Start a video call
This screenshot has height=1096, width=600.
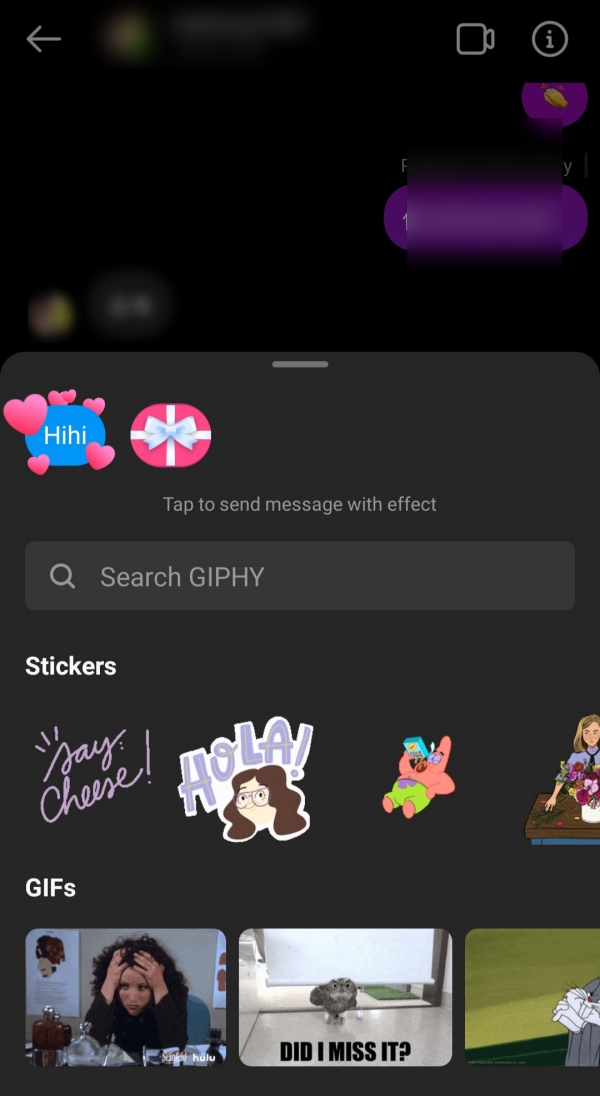(x=475, y=39)
